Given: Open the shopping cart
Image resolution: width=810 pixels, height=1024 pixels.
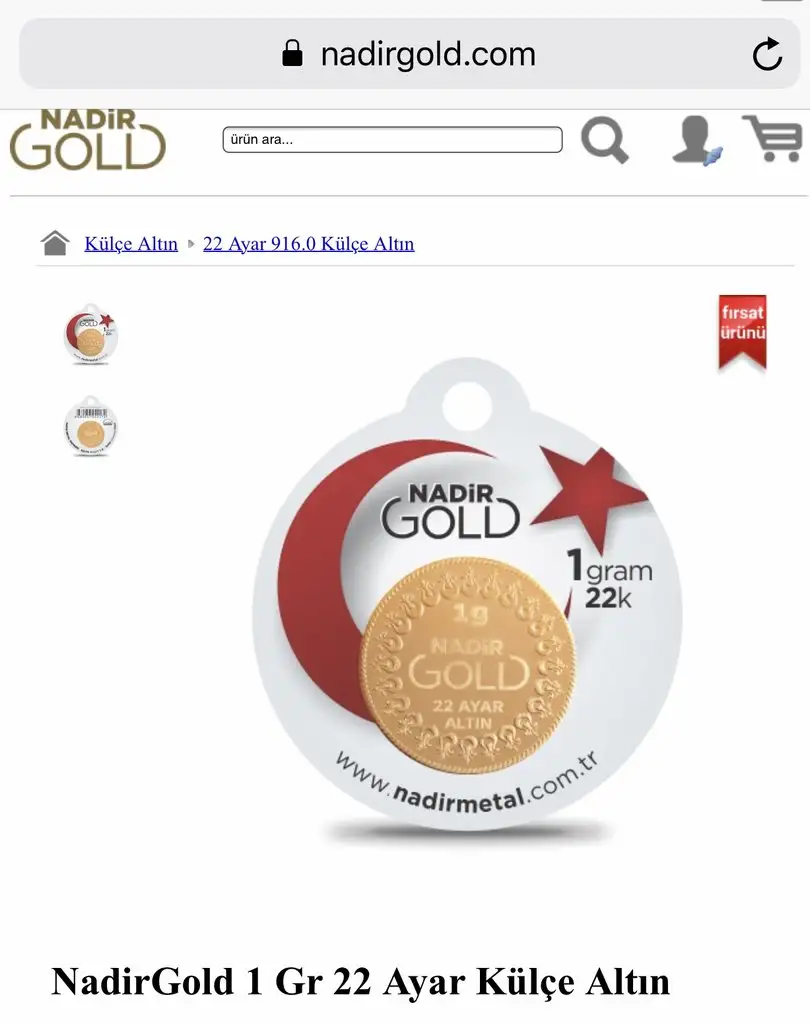Looking at the screenshot, I should tap(772, 139).
